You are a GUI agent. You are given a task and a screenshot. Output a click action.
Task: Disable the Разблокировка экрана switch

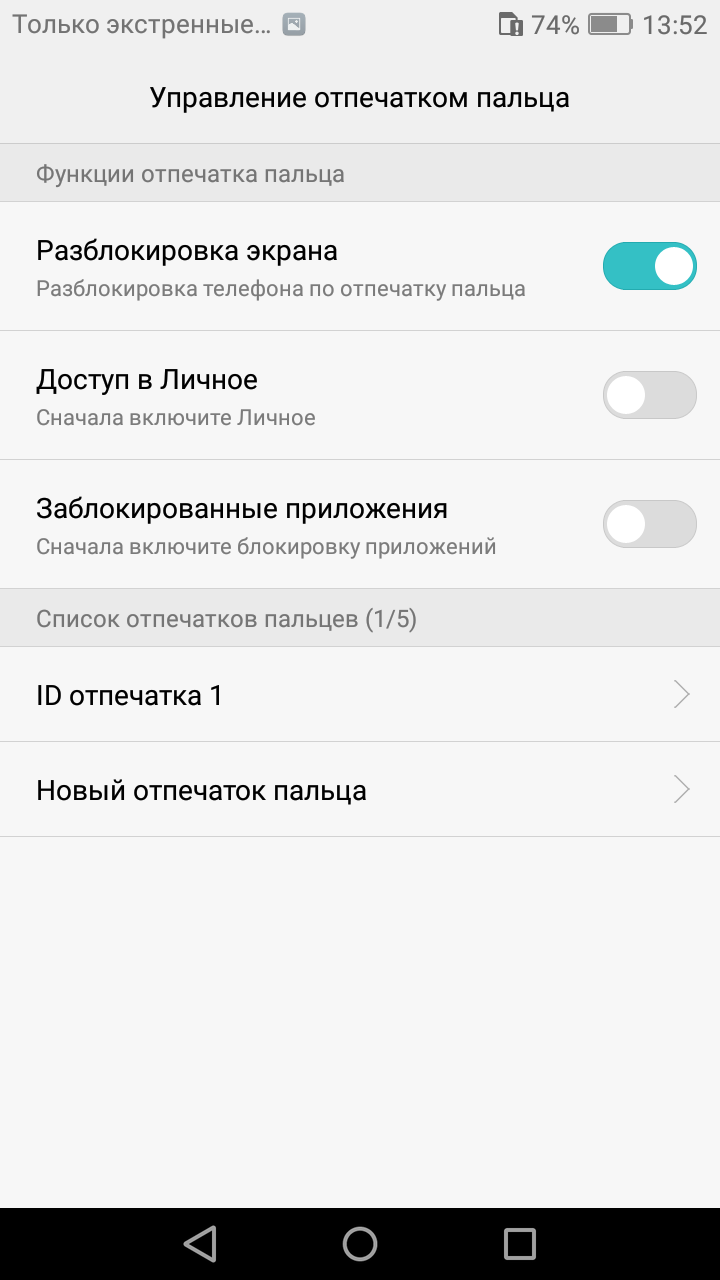pos(649,266)
